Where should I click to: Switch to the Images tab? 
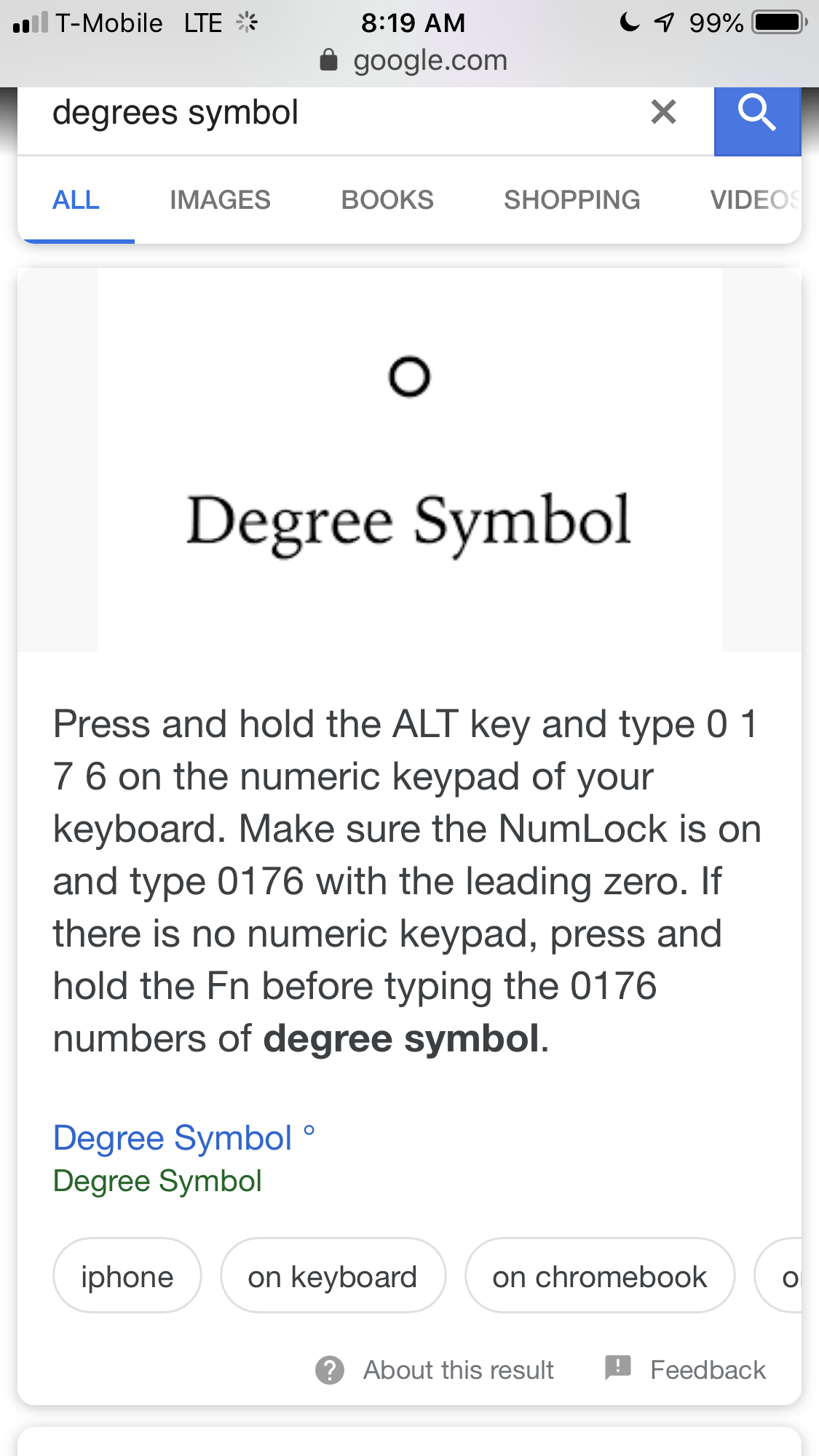click(x=220, y=200)
